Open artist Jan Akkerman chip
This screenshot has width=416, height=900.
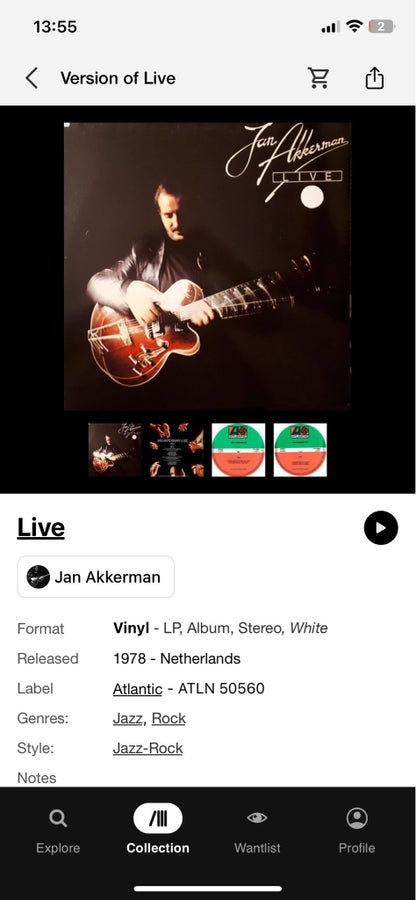[x=96, y=577]
